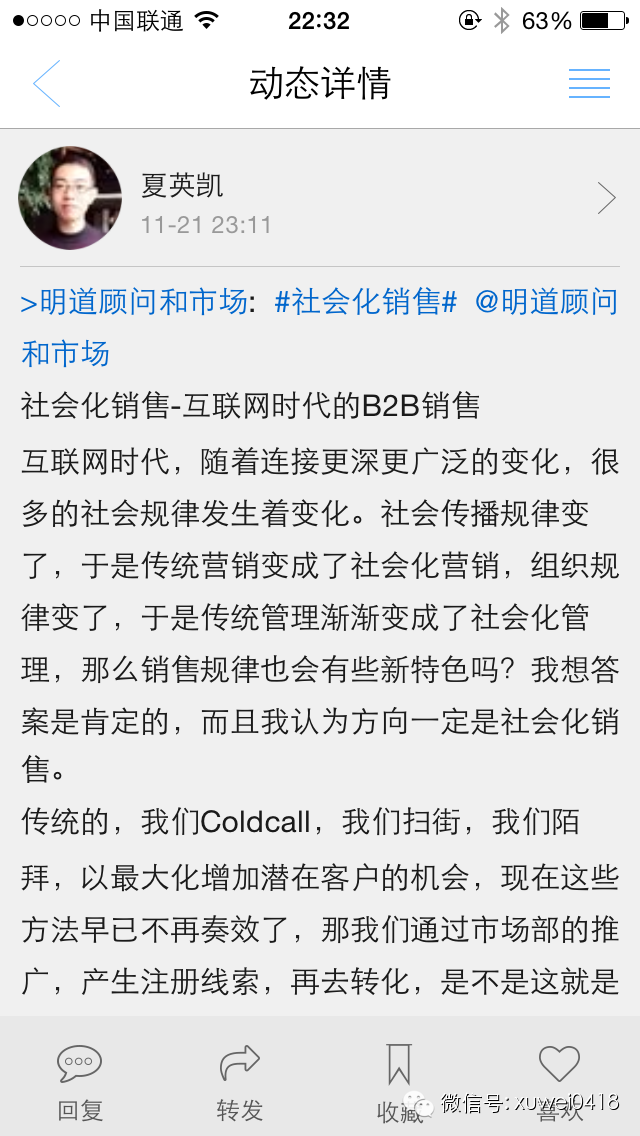Open the hamburger menu at top right
Image resolution: width=640 pixels, height=1136 pixels.
click(589, 83)
